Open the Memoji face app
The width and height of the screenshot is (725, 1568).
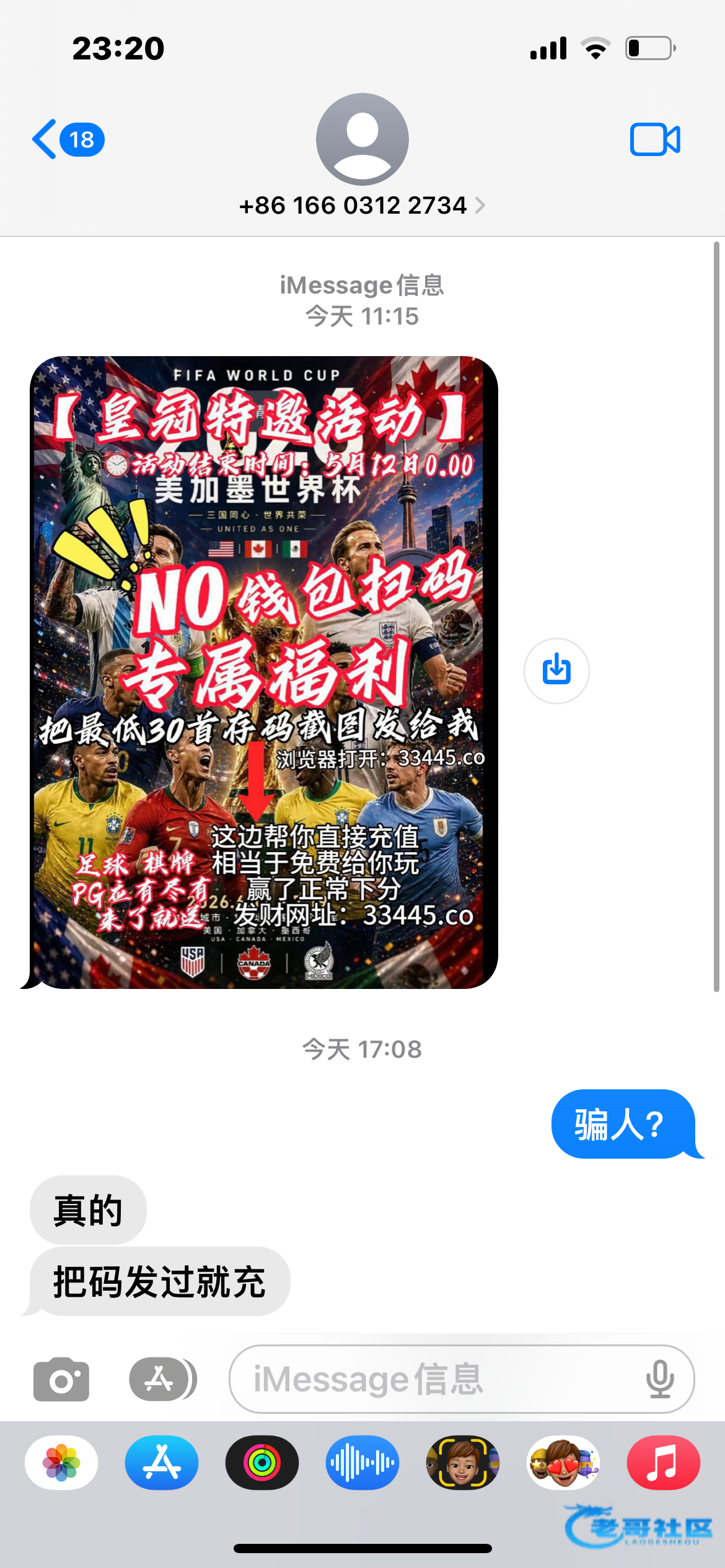[x=463, y=1462]
